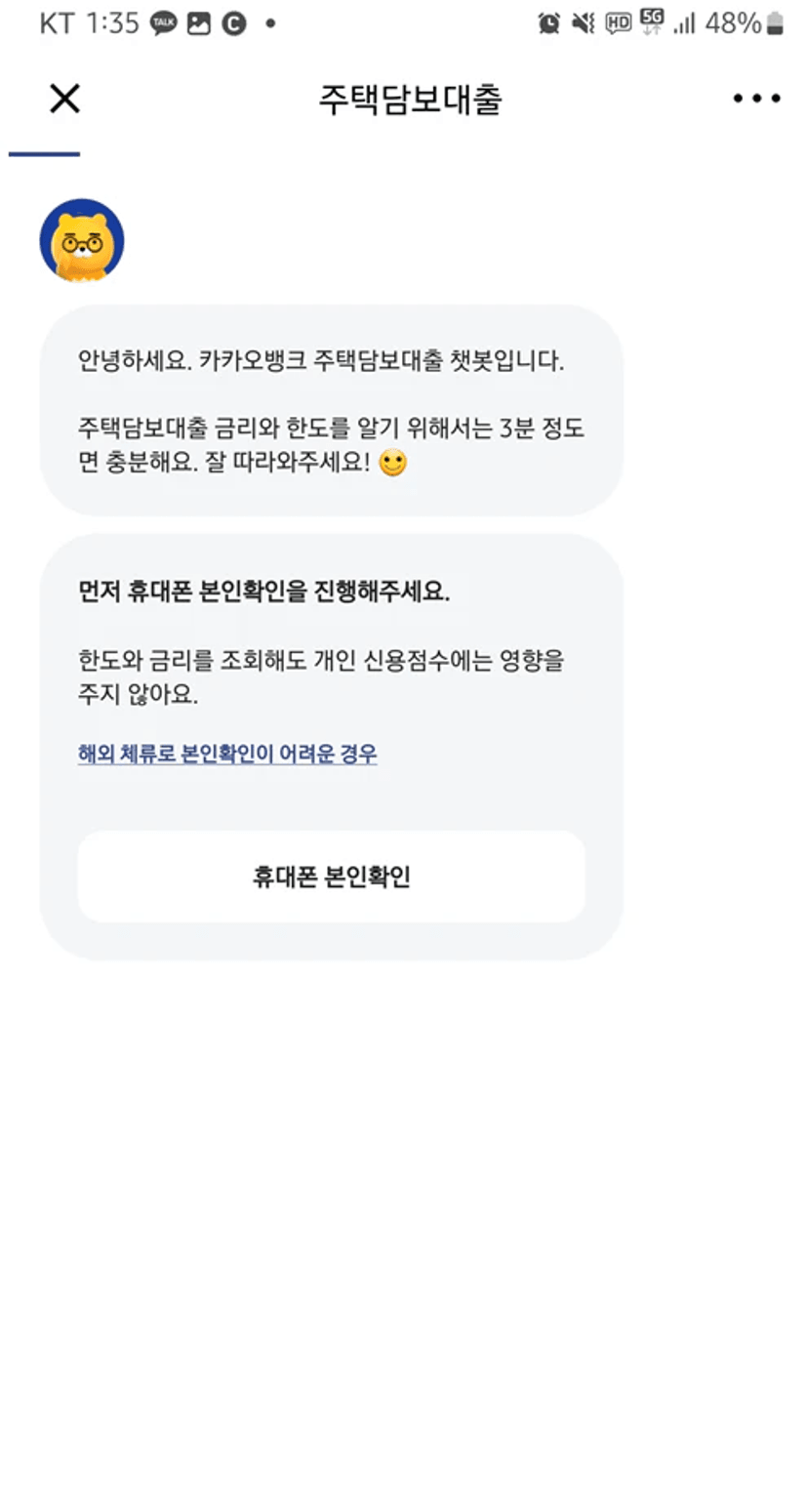Open the three-dot overflow menu
Viewport: 807px width, 1512px height.
pos(757,99)
